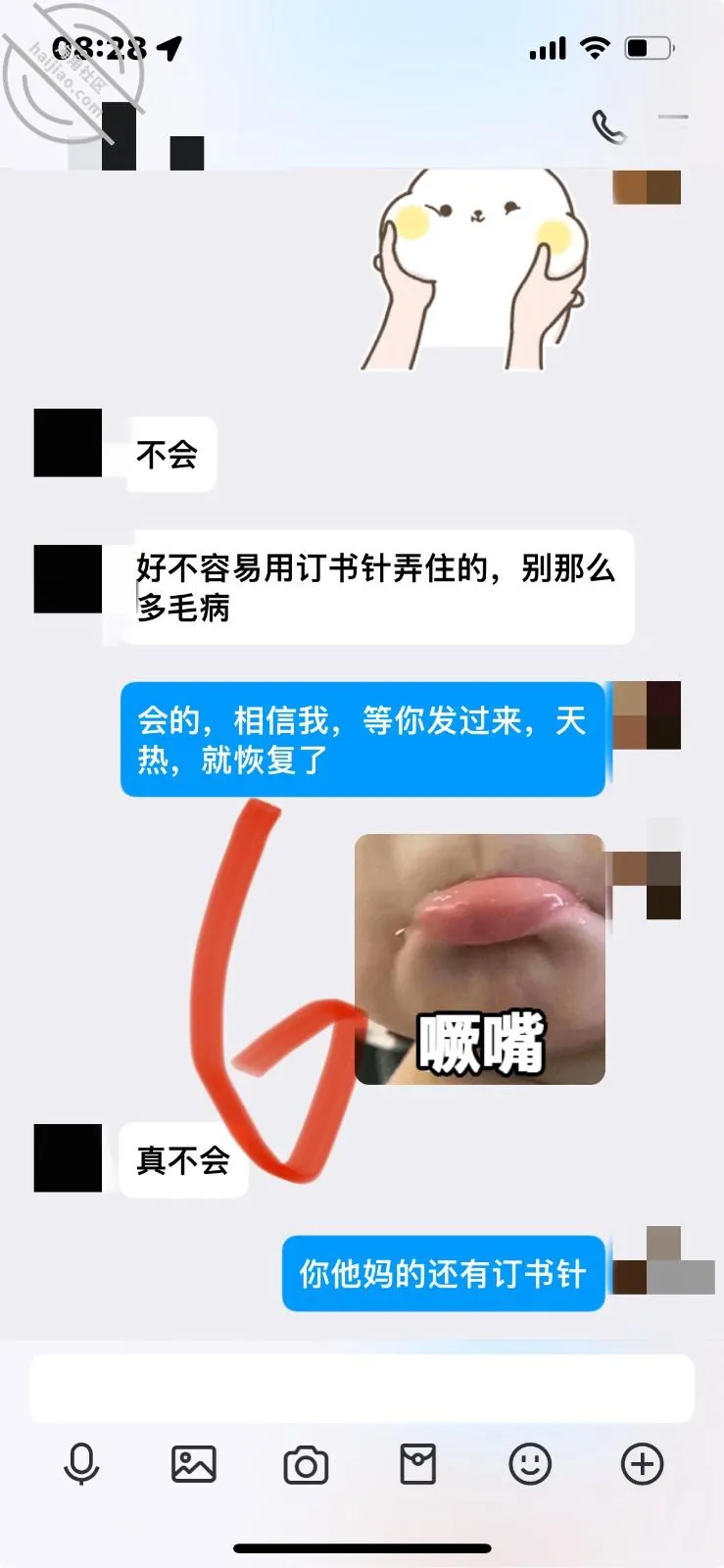View the 噘嘴 lips meme image
724x1568 pixels.
point(479,958)
